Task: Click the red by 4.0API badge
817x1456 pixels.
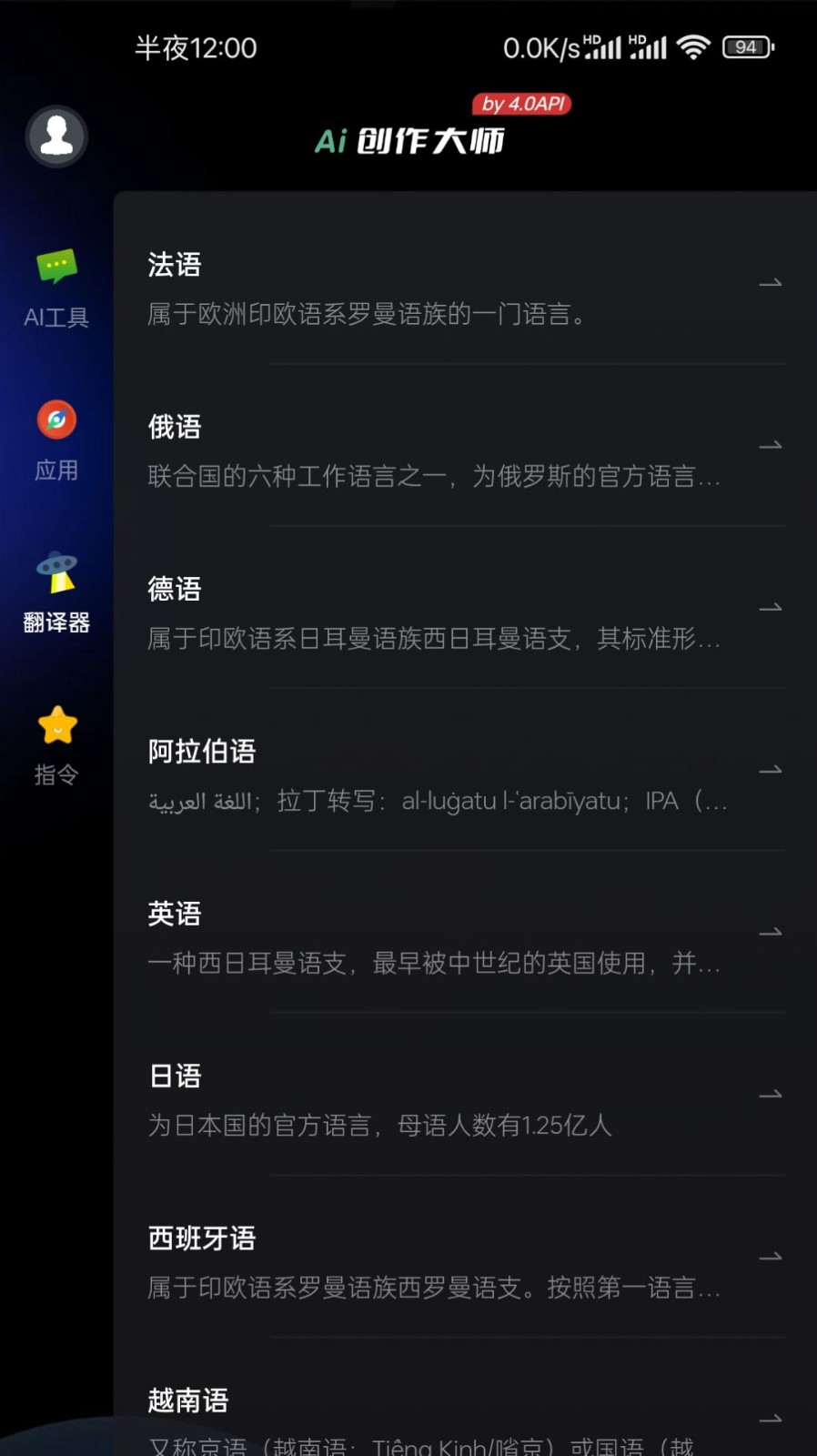Action: pyautogui.click(x=522, y=105)
